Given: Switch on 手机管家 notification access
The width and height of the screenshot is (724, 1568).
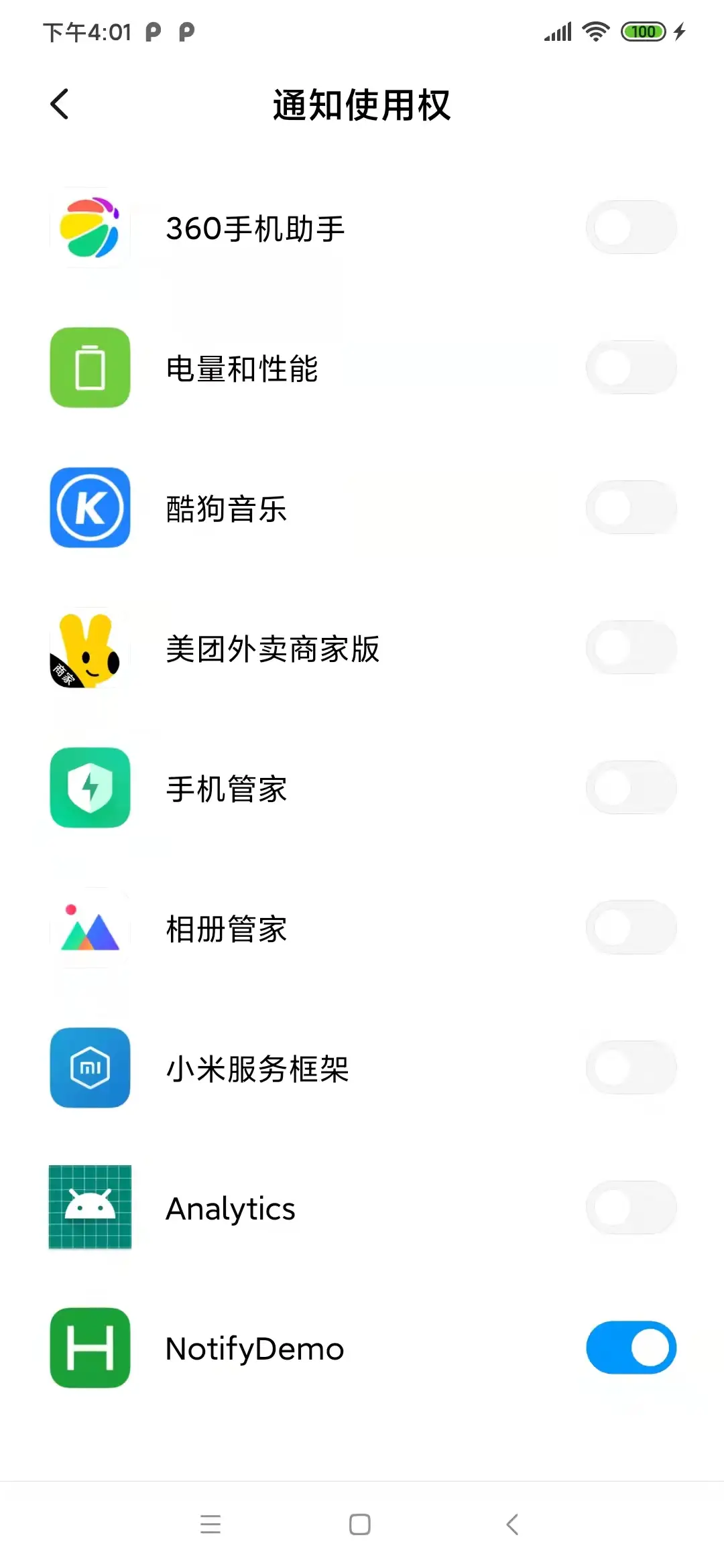Looking at the screenshot, I should point(631,787).
